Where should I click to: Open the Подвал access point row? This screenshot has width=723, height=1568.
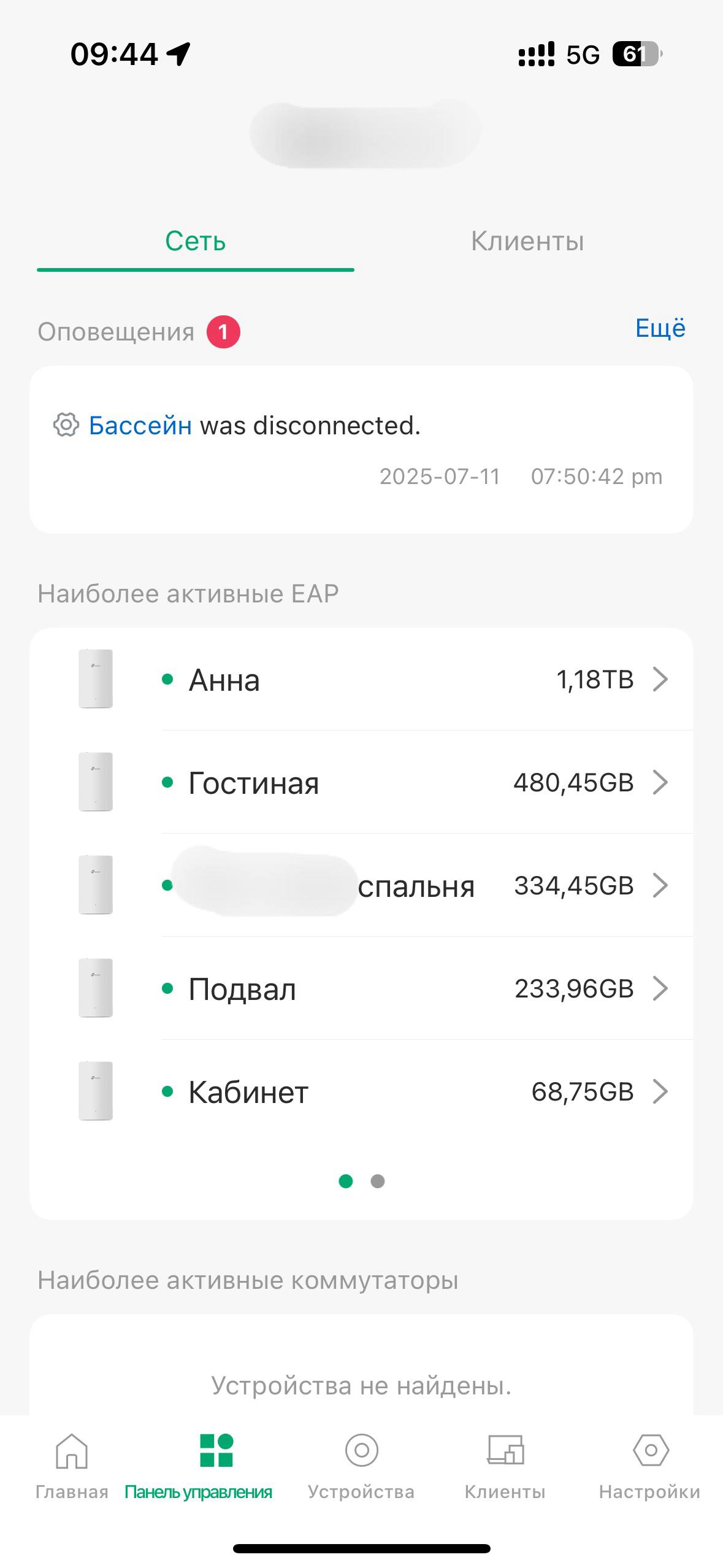(362, 988)
